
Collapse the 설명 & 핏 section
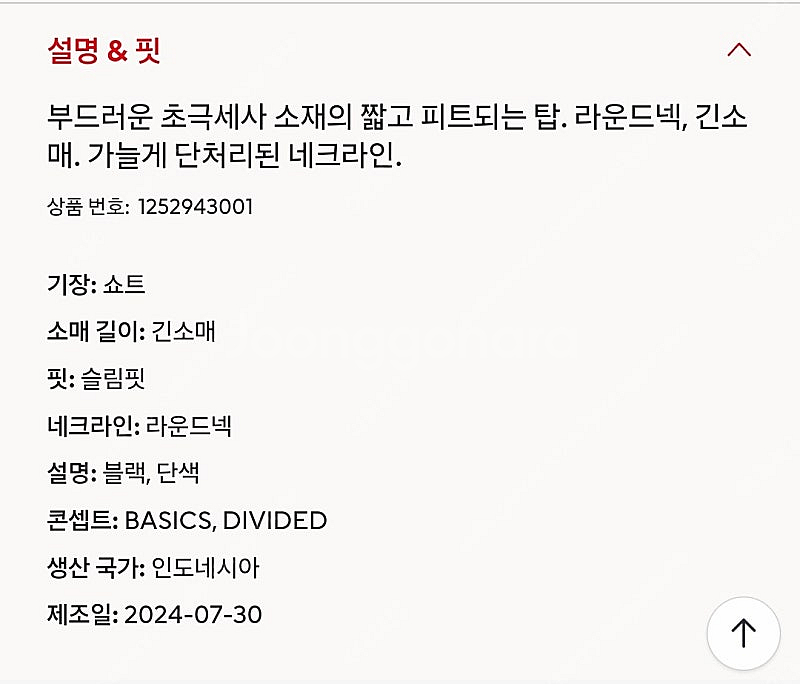click(x=738, y=50)
